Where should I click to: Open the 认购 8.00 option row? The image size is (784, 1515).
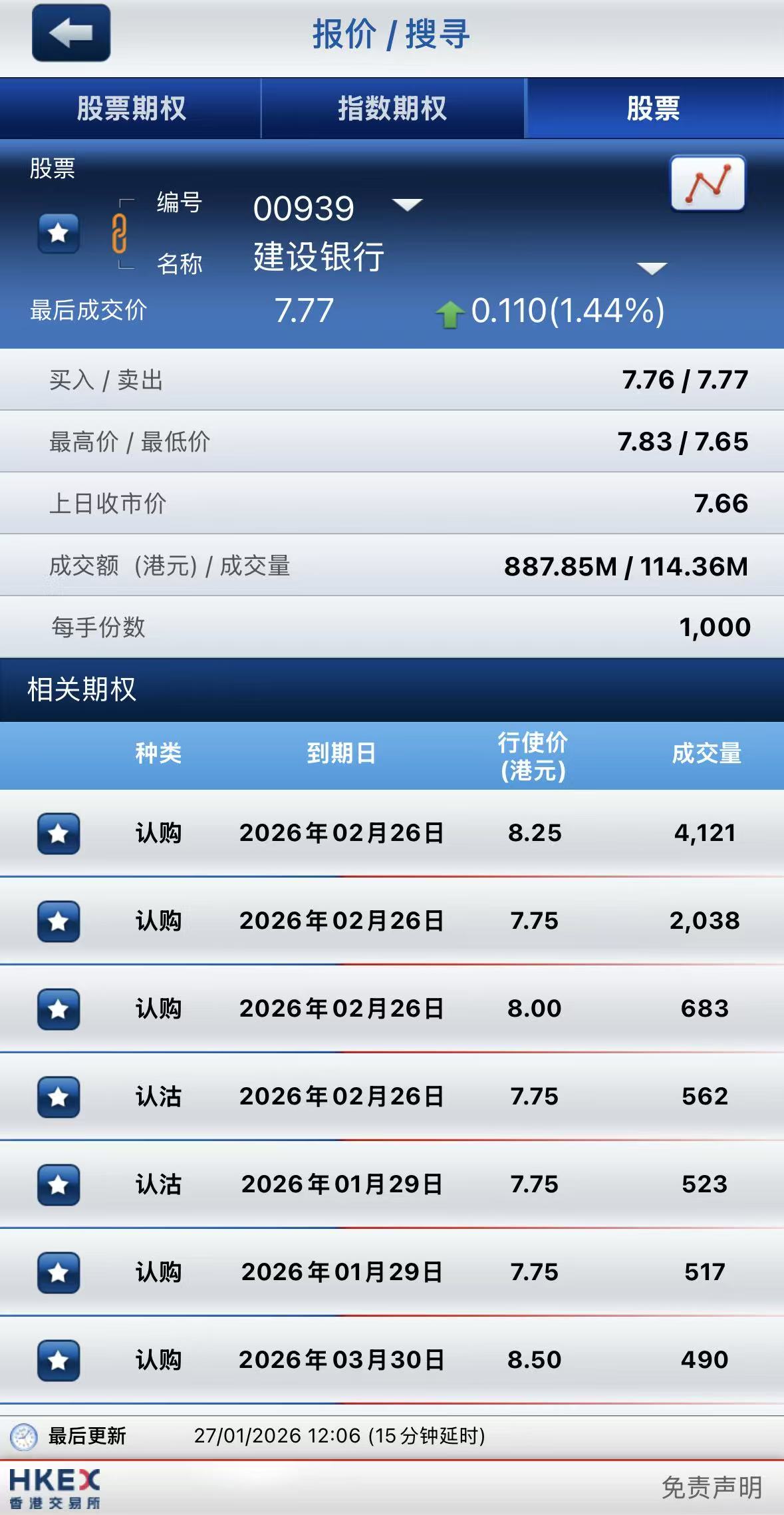[392, 1009]
